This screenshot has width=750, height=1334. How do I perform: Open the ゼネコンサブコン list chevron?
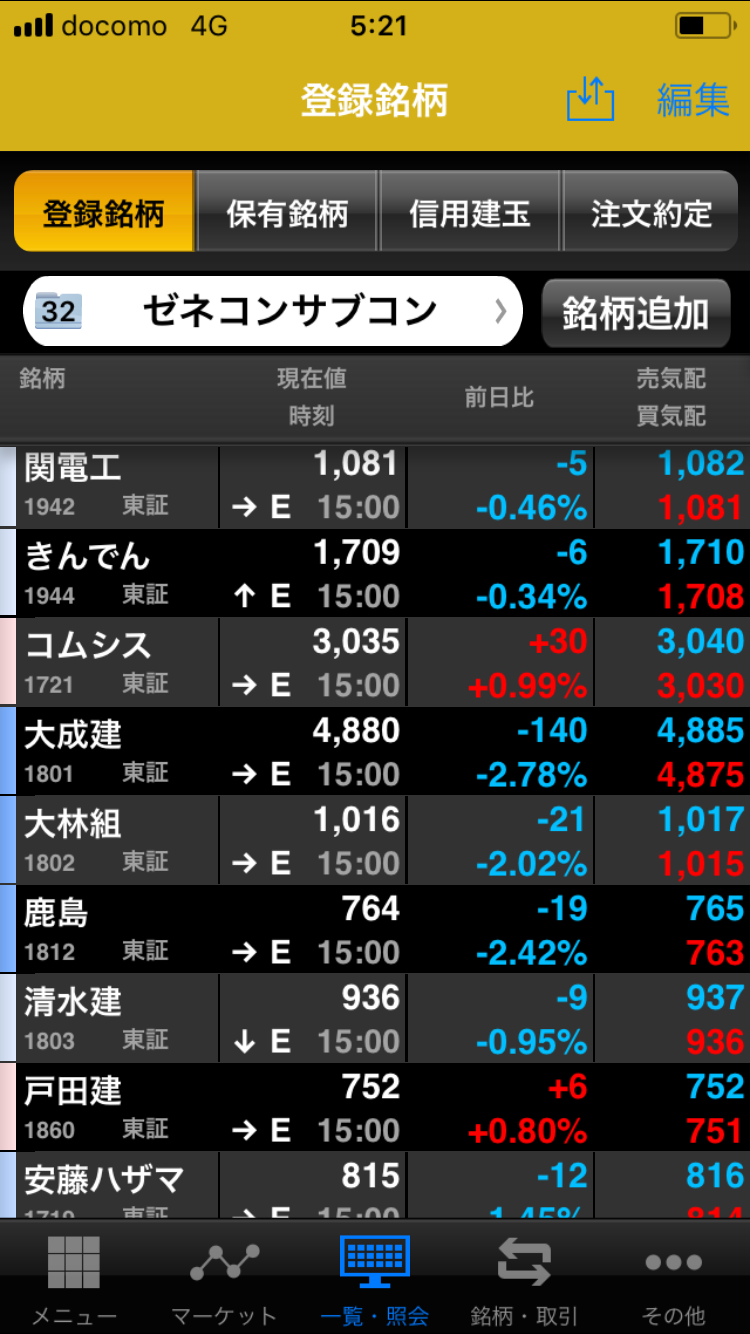tap(500, 311)
